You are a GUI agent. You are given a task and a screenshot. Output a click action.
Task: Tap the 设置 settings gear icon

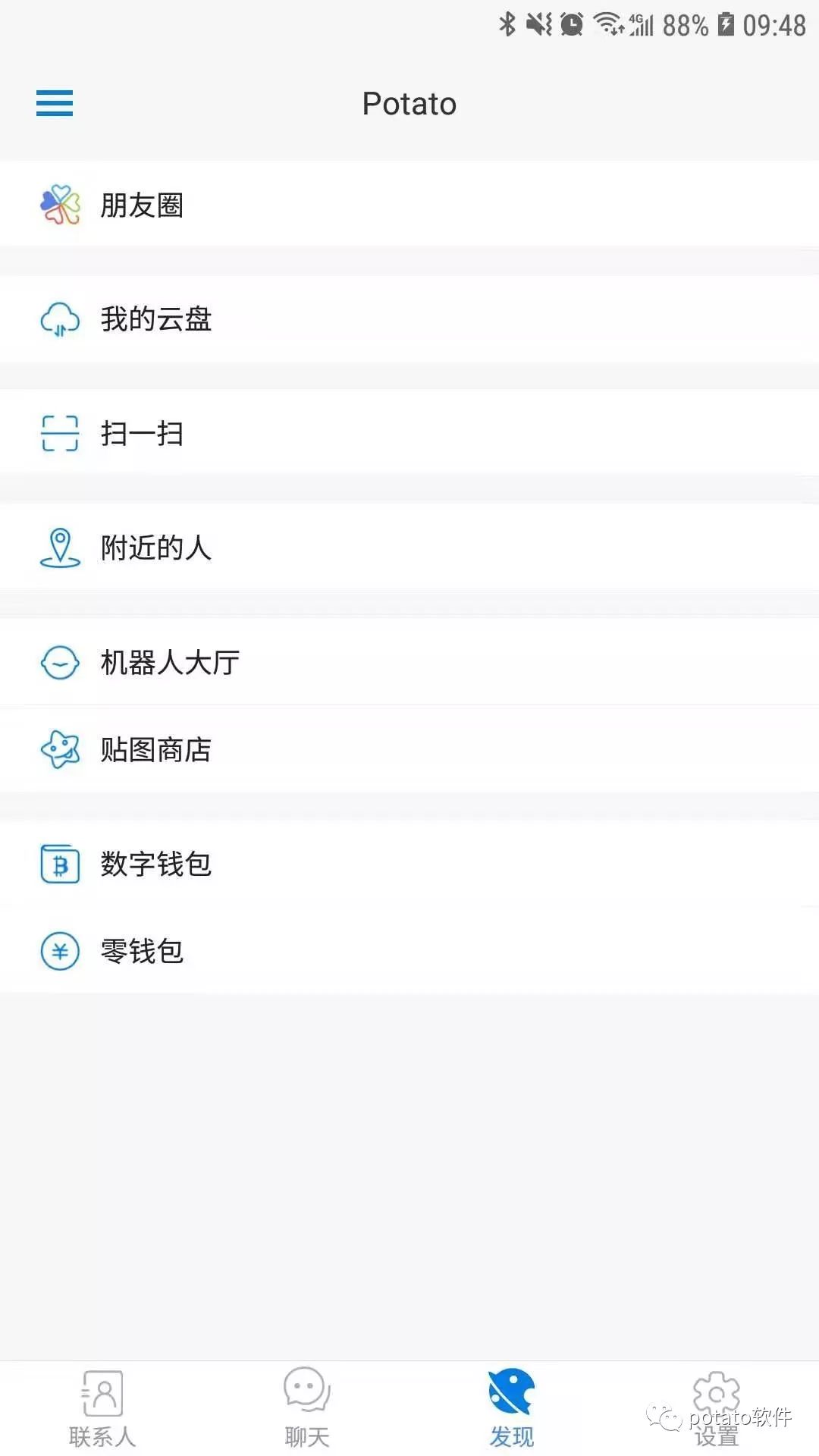coord(716,1392)
